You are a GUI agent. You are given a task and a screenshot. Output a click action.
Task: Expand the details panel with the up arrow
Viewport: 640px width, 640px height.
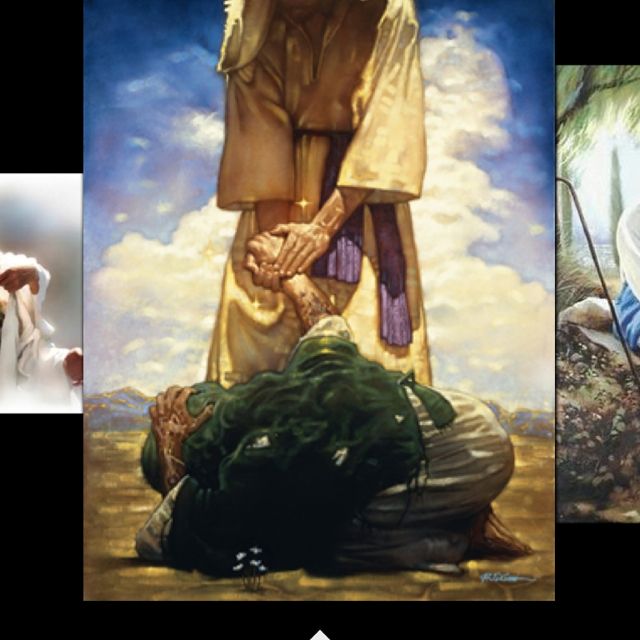[319, 633]
